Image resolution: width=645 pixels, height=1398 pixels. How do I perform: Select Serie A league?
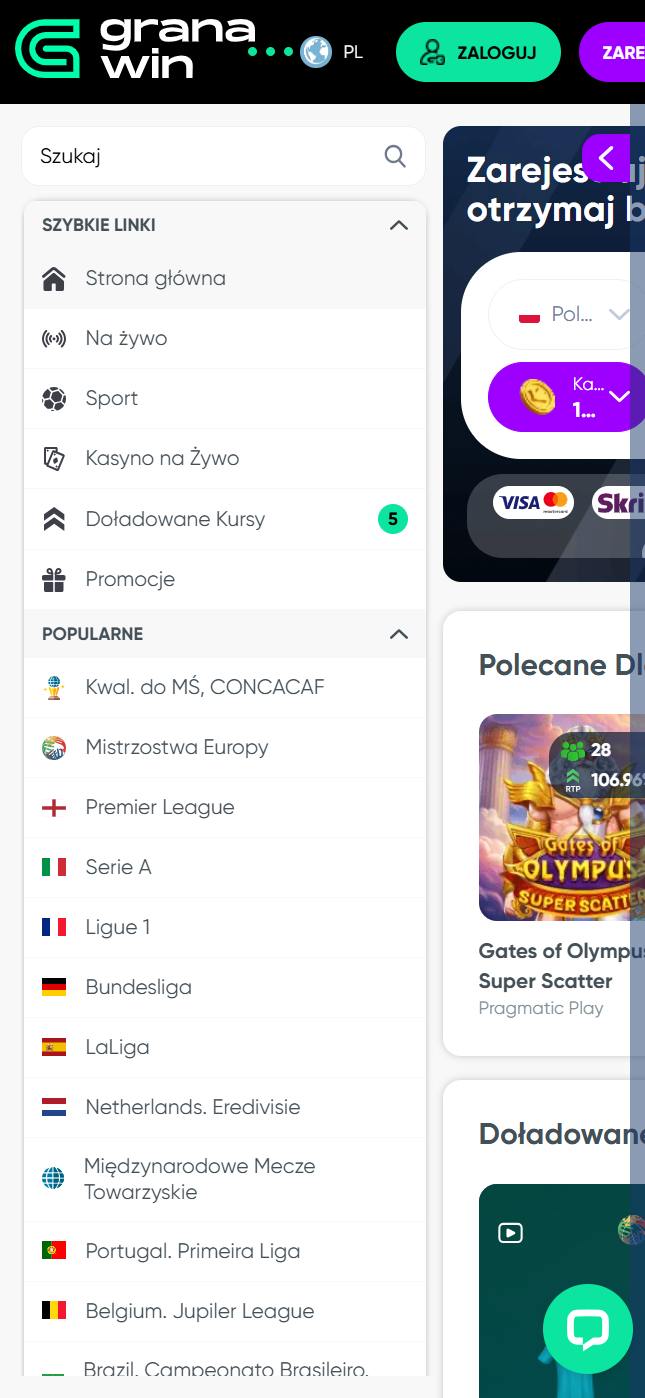click(225, 868)
